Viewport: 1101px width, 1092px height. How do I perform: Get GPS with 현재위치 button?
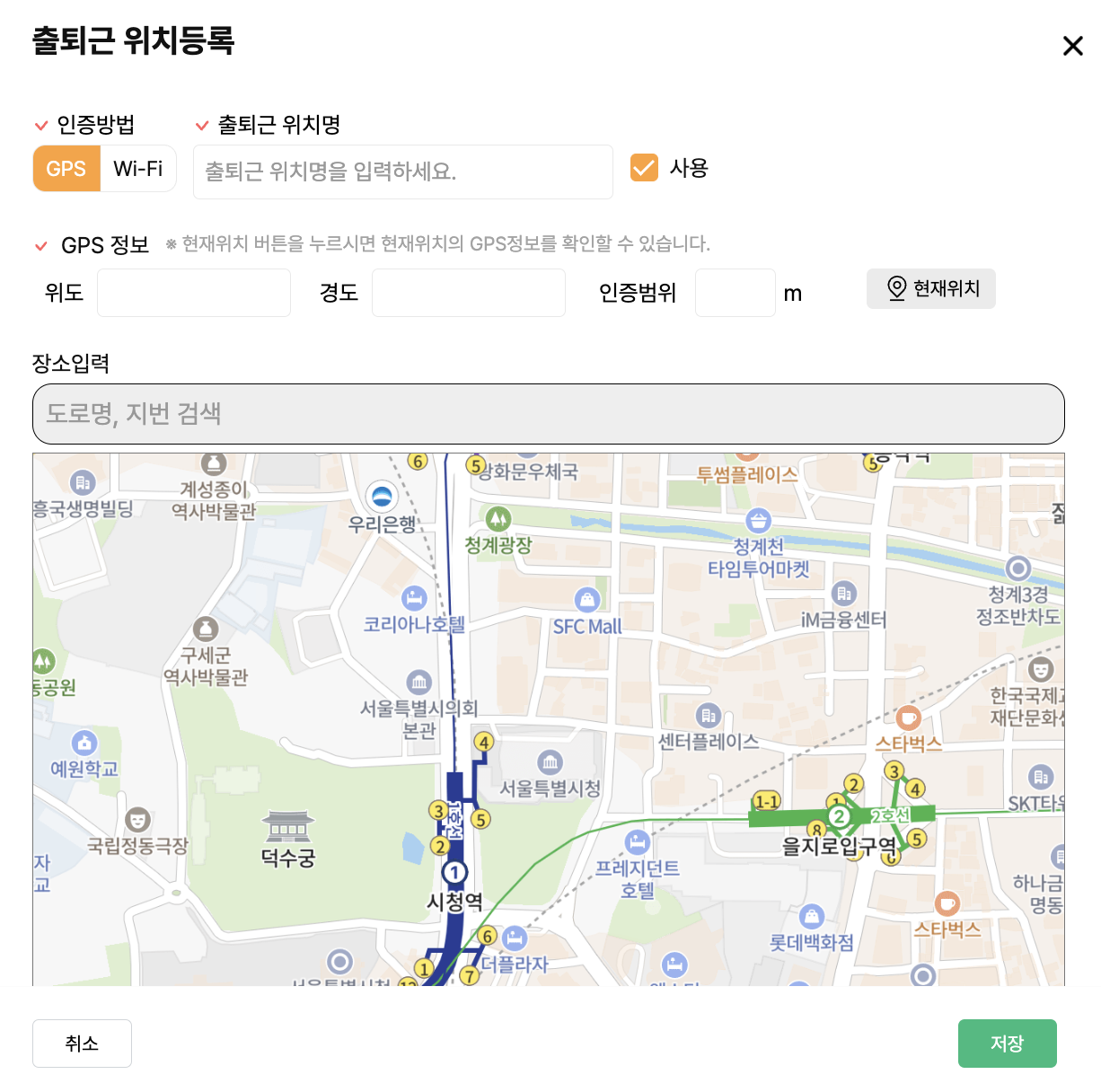tap(930, 288)
